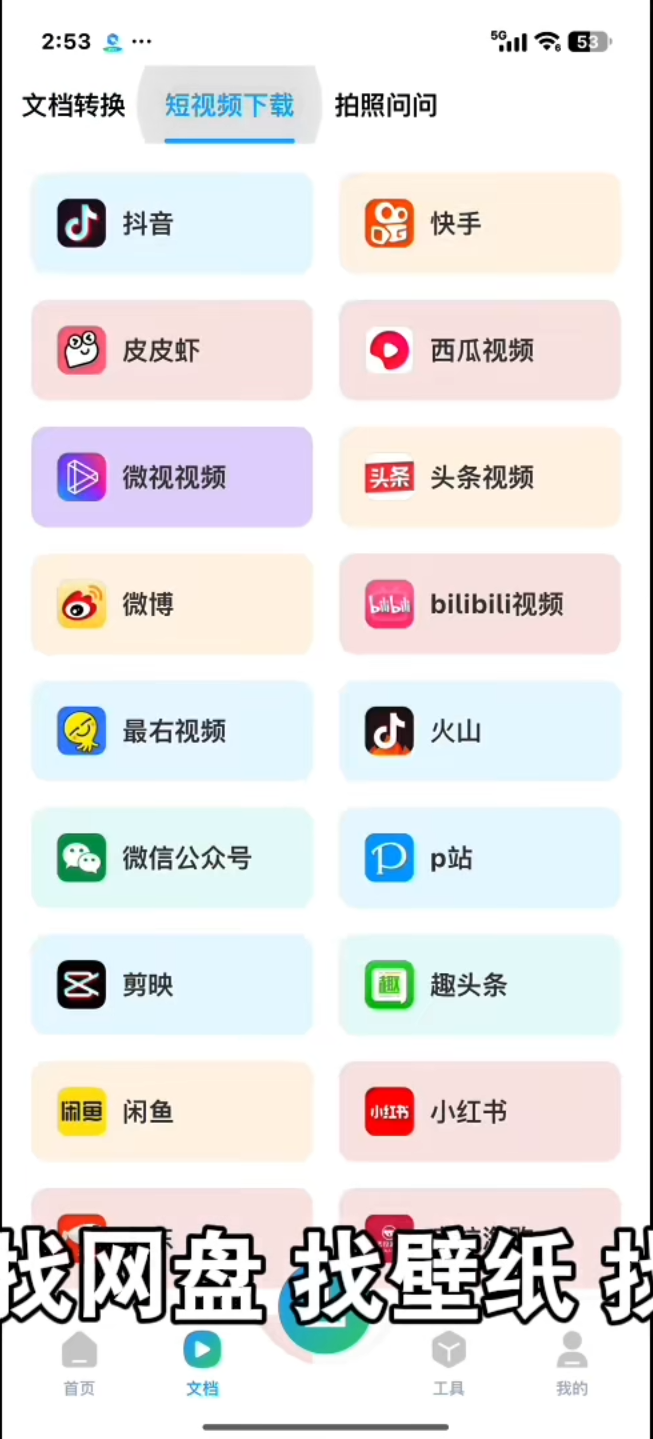653x1439 pixels.
Task: Select the 拍照问问 tab
Action: [385, 105]
